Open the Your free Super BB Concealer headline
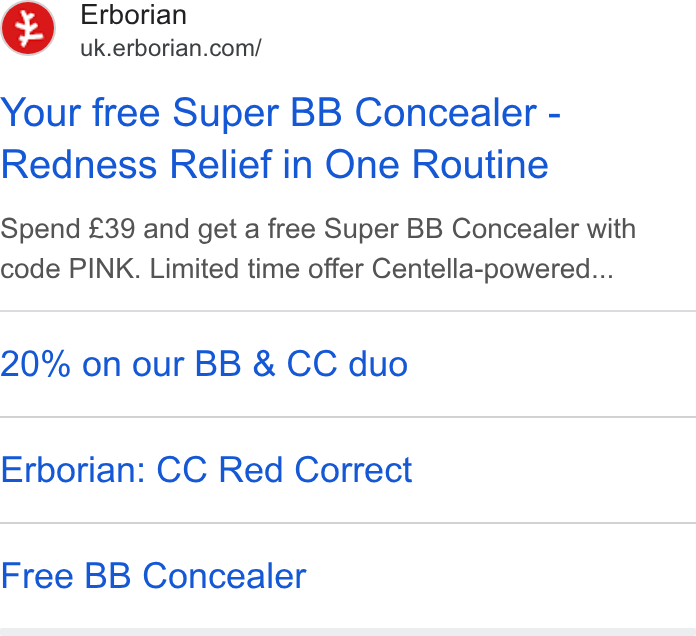Viewport: 696px width, 636px height. pos(281,138)
